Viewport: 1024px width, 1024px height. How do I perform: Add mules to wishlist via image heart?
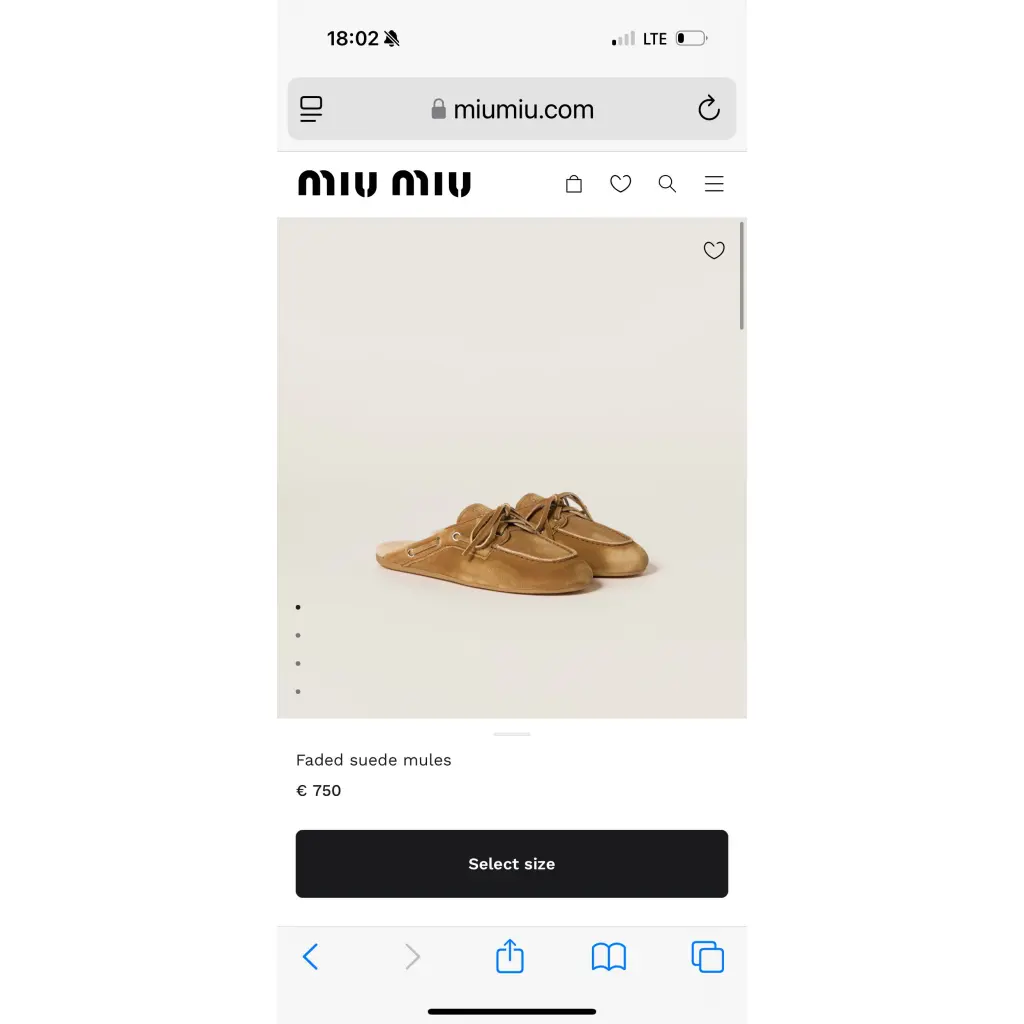(x=714, y=251)
